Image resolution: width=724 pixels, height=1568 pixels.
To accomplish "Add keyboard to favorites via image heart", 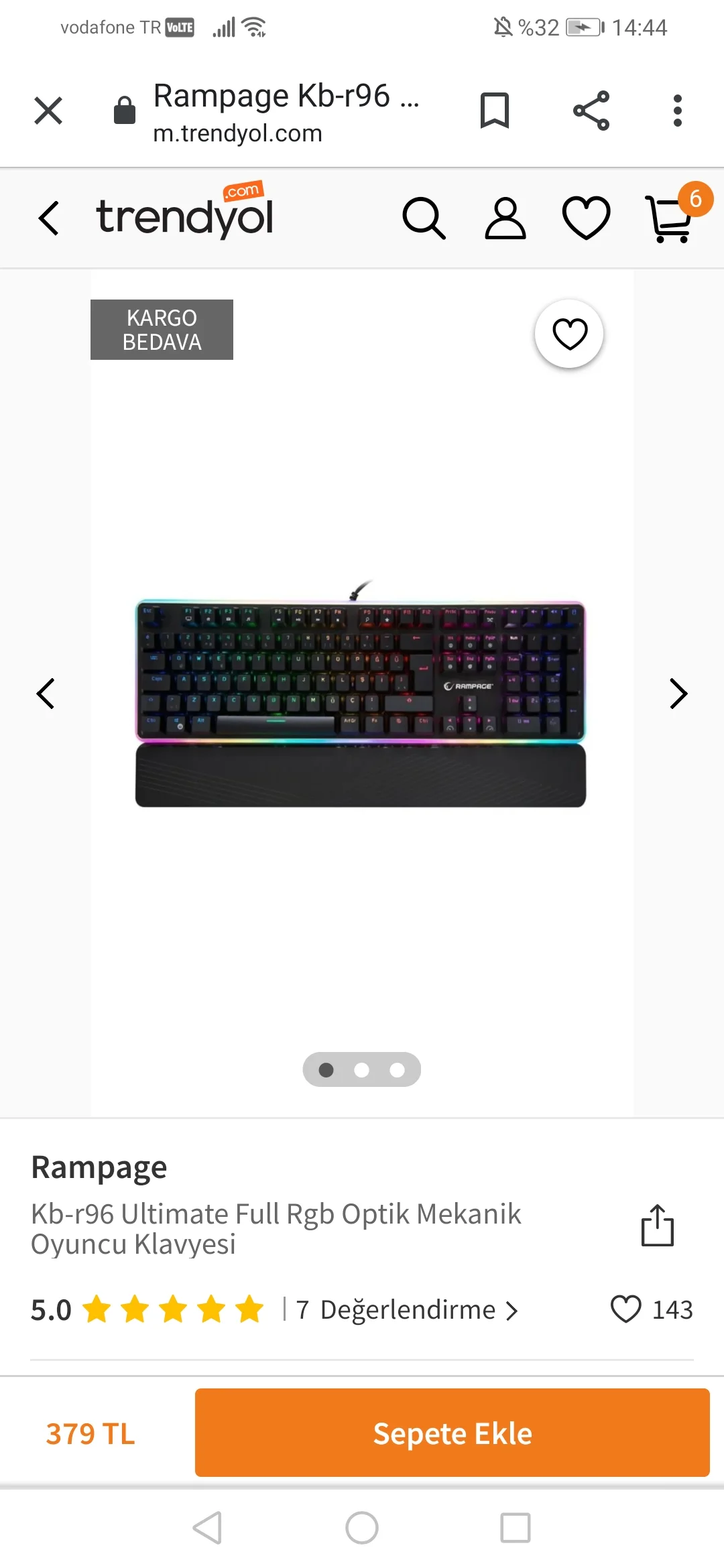I will [569, 334].
